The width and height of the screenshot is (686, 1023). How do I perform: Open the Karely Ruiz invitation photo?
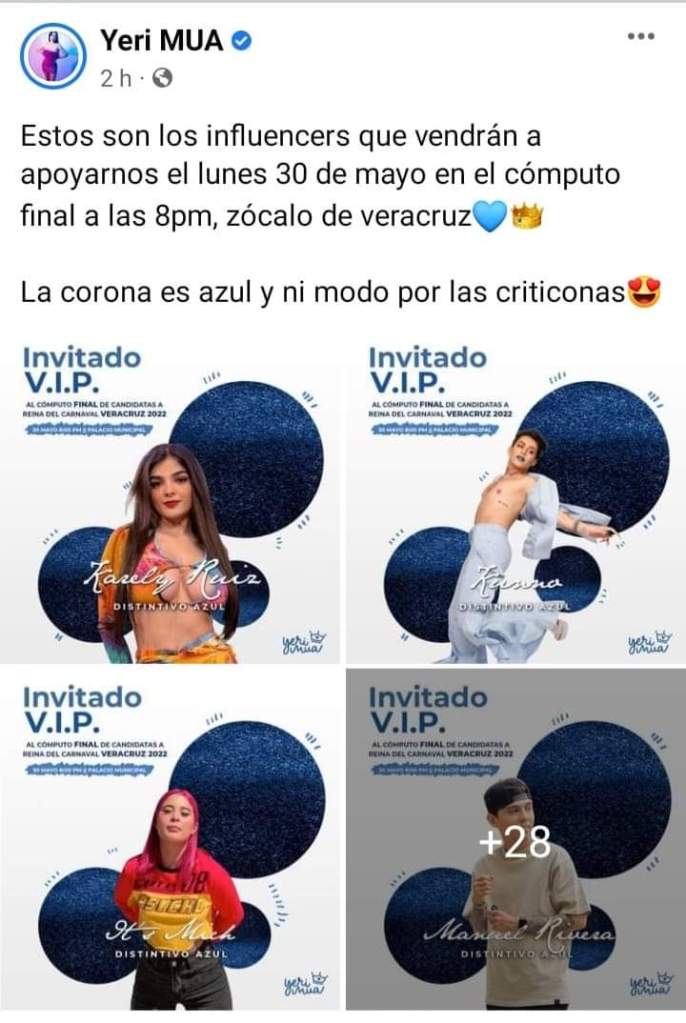(x=170, y=500)
